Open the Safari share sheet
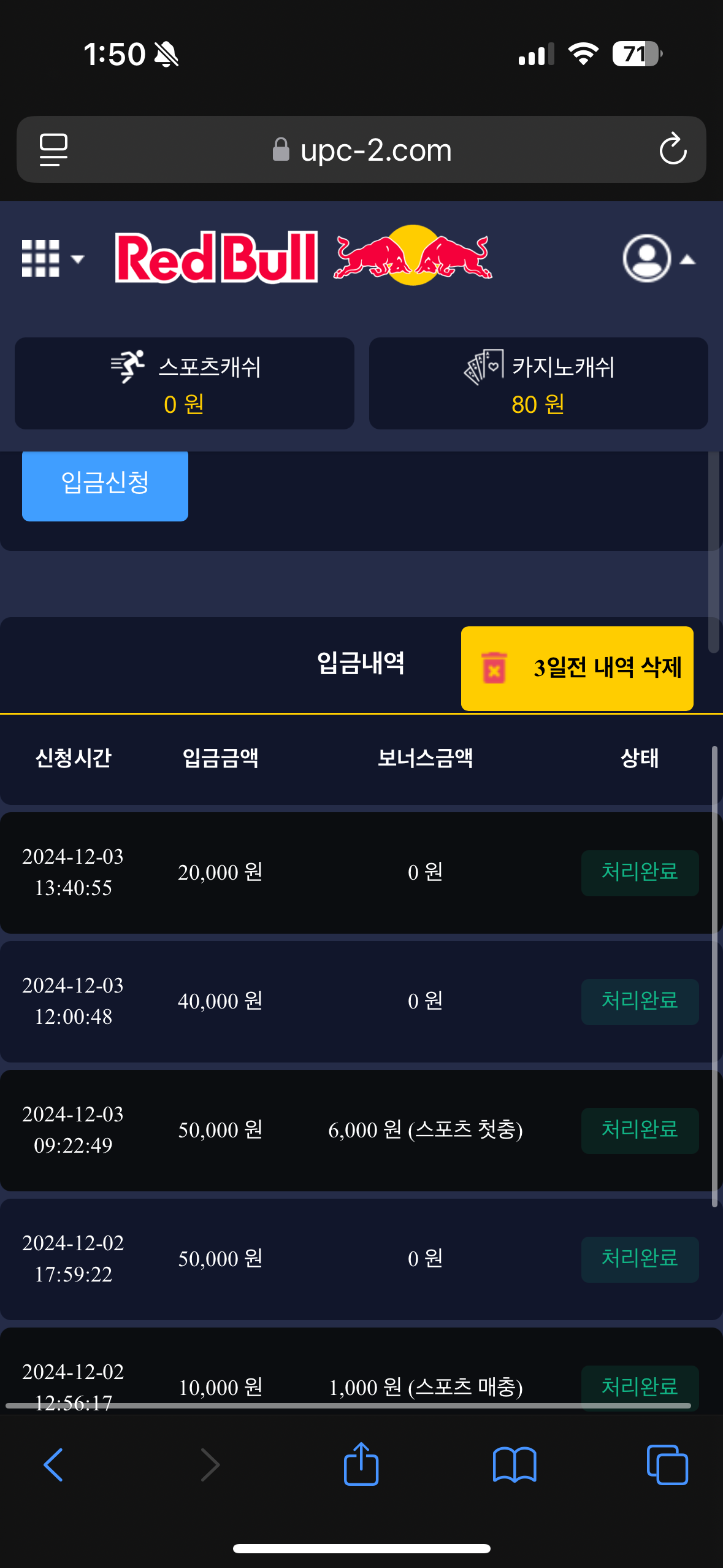This screenshot has width=723, height=1568. [x=361, y=1465]
